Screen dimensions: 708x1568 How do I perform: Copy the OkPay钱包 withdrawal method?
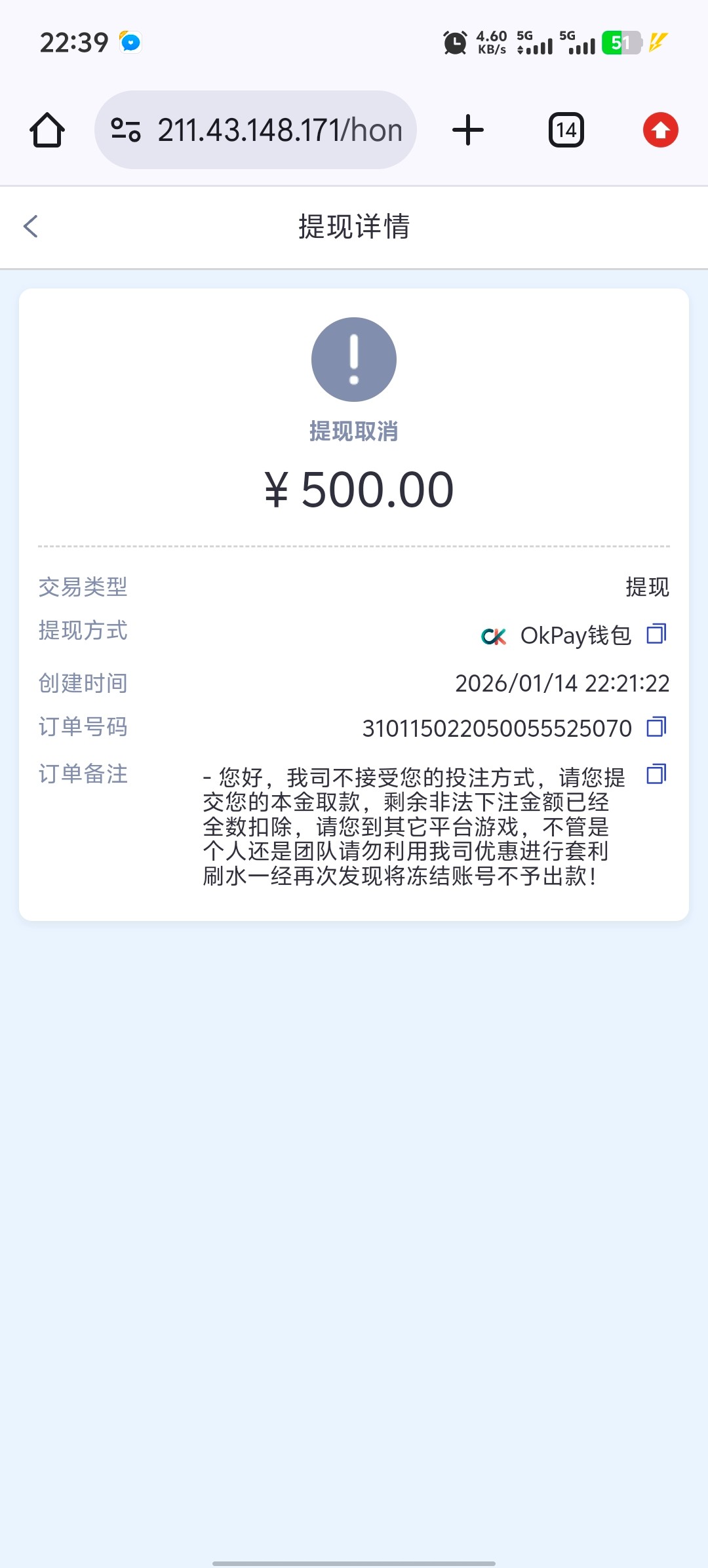(x=656, y=634)
